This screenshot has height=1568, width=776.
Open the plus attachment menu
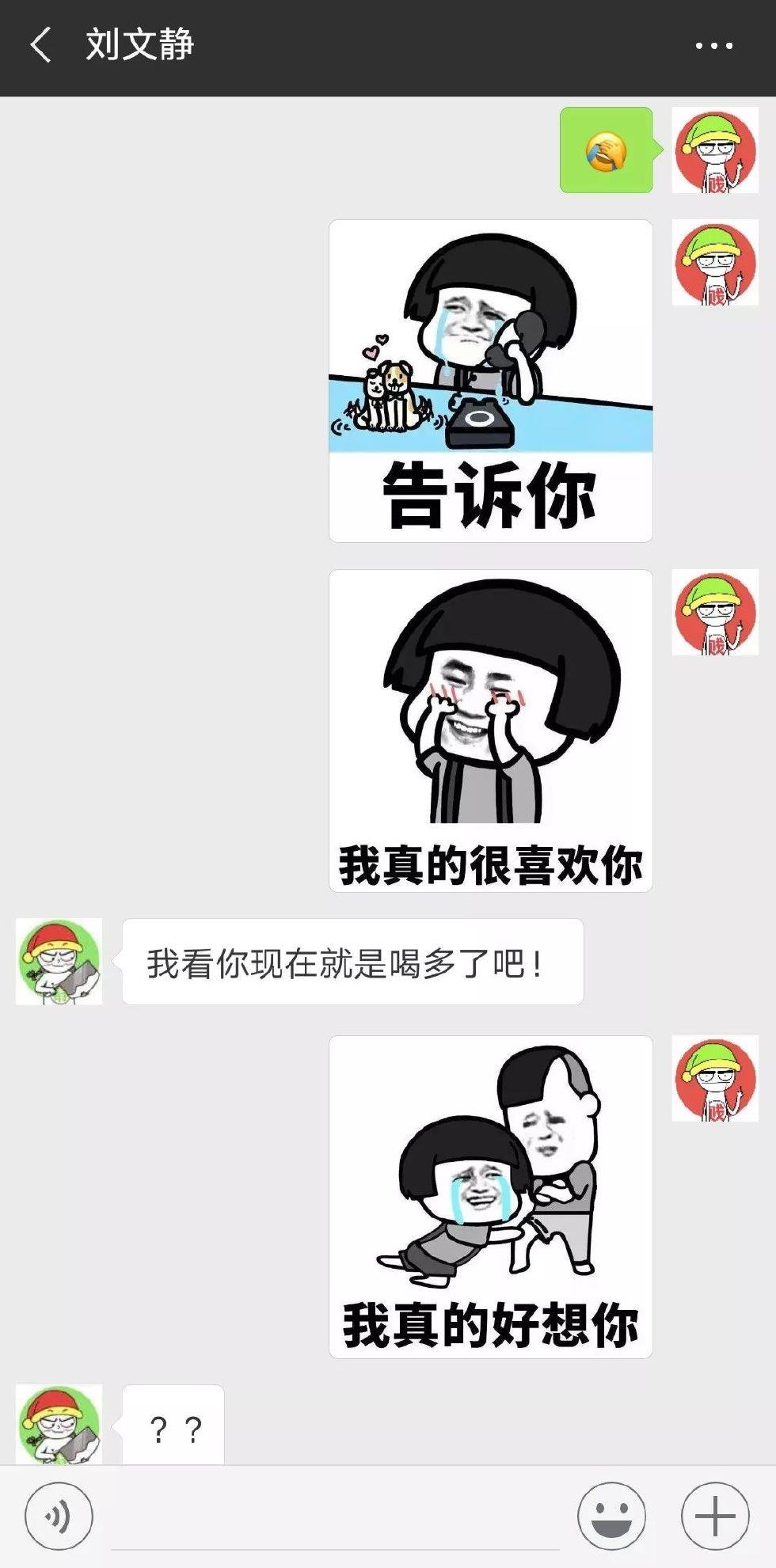coord(714,1516)
